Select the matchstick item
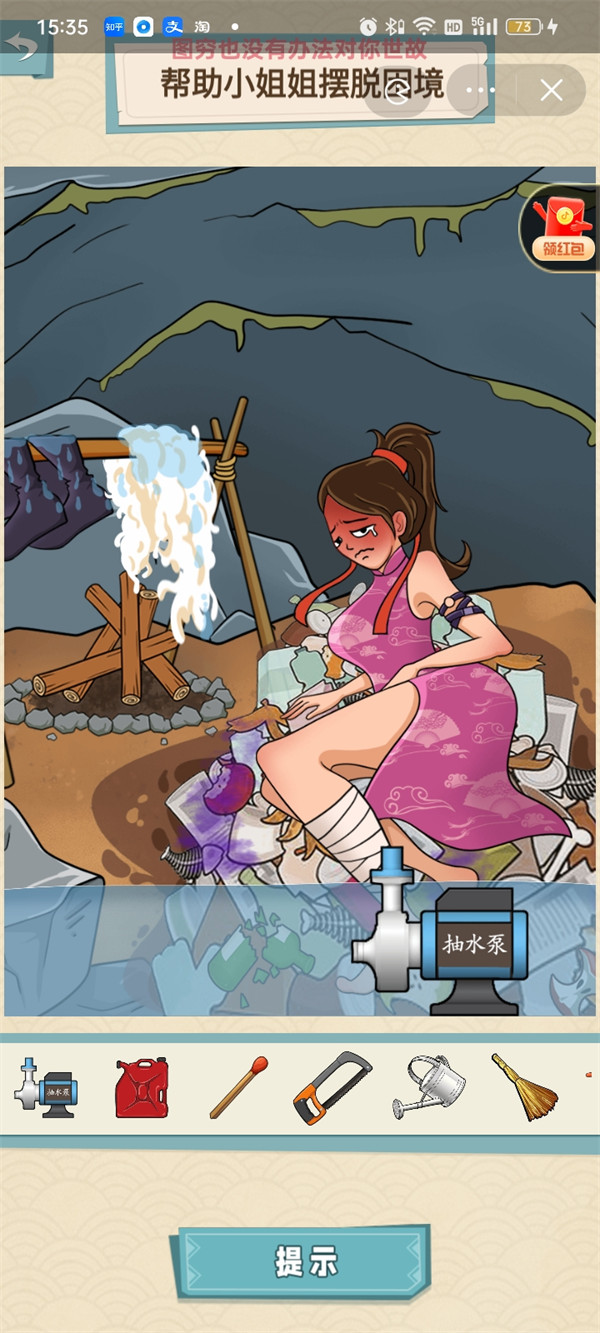The image size is (600, 1333). pos(238,1088)
